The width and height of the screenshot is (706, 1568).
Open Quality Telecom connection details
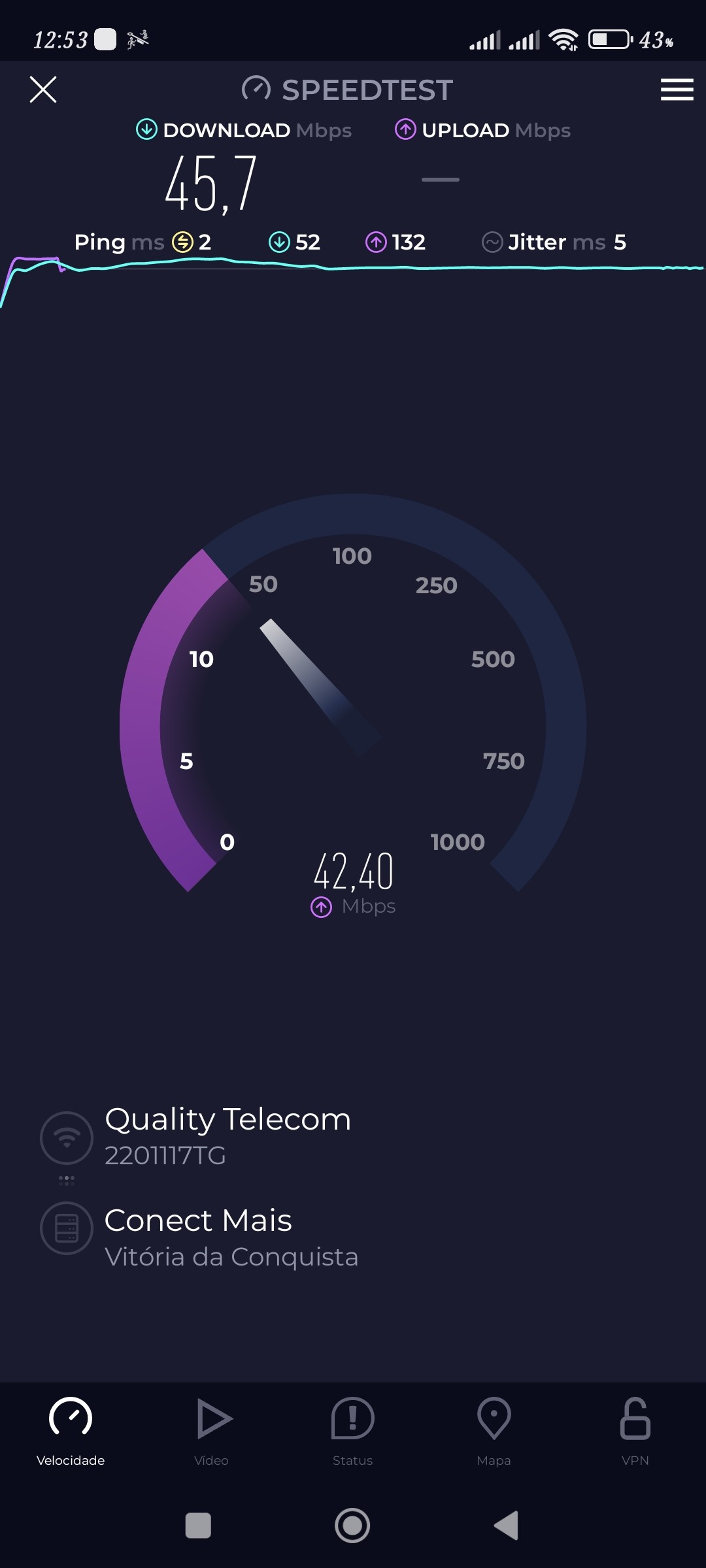point(227,1135)
